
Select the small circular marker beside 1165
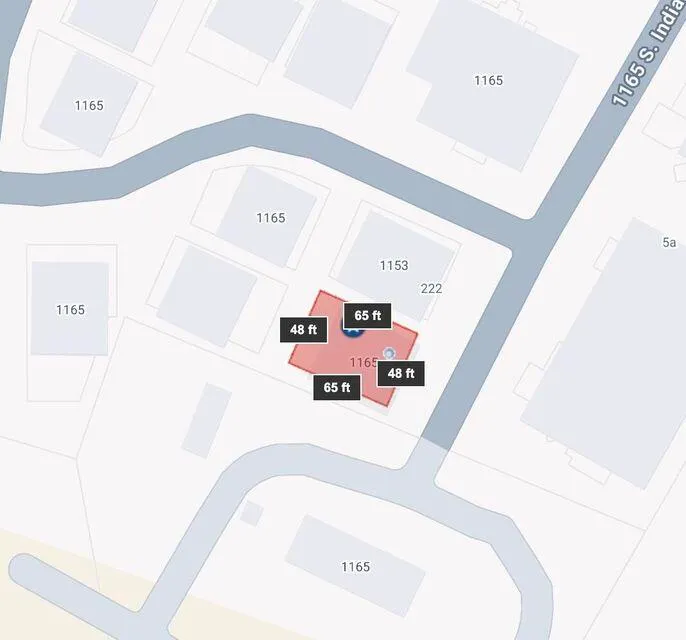(x=389, y=353)
